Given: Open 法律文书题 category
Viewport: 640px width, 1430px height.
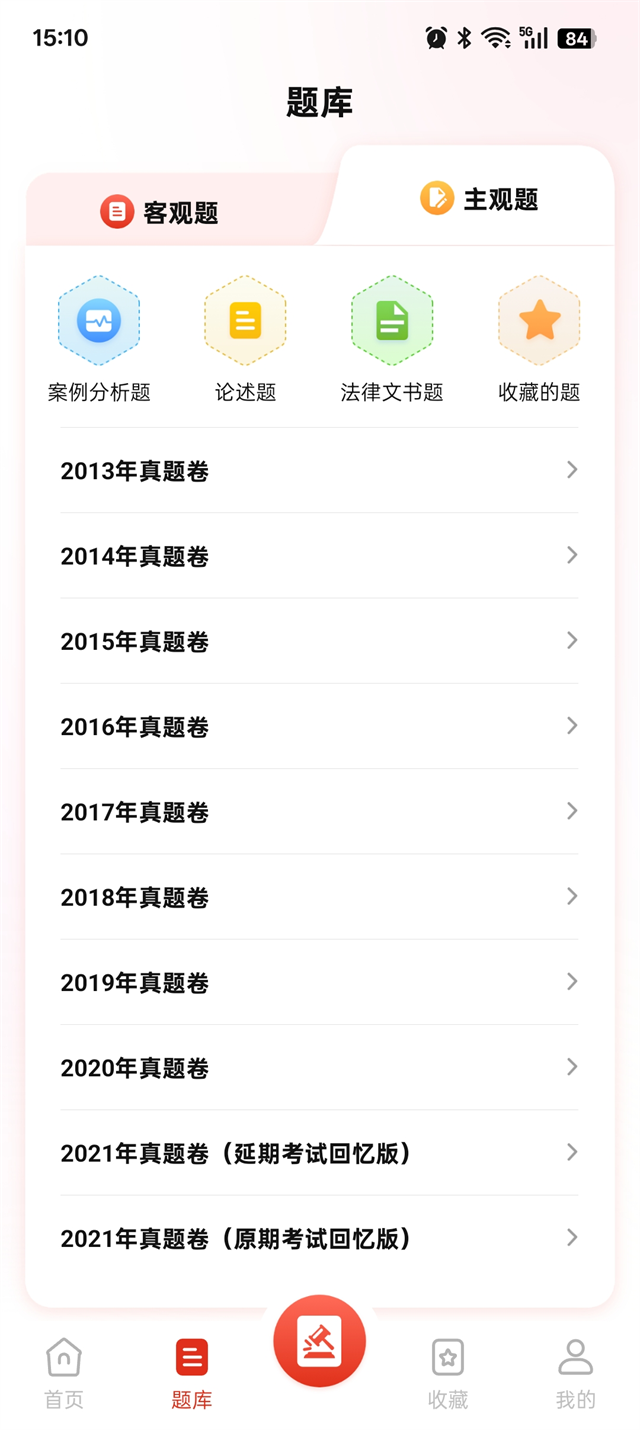Looking at the screenshot, I should (392, 340).
